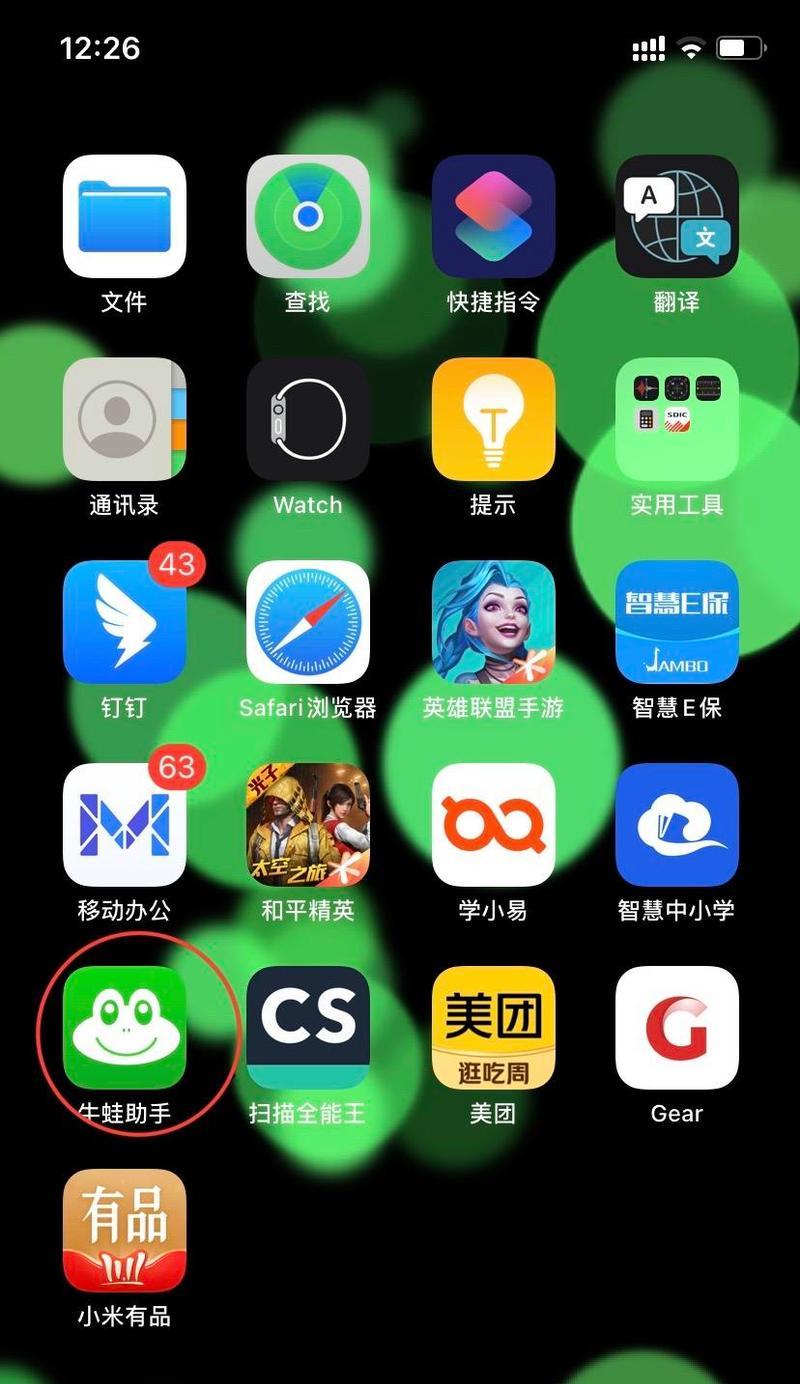This screenshot has width=800, height=1384.
Task: Open the 牛蛙助手 frog app
Action: [124, 1028]
